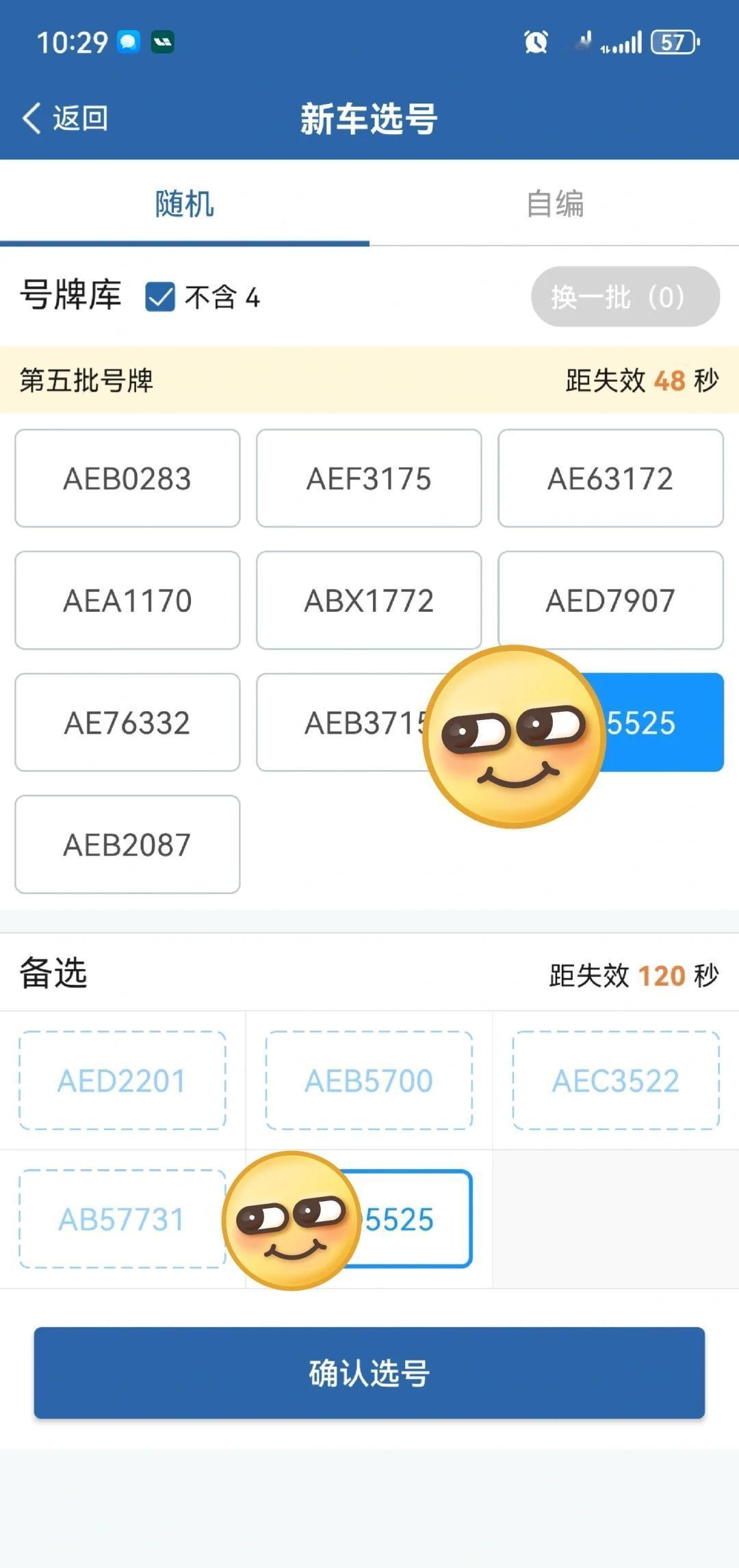Click the 换一批 (0) button

(x=624, y=297)
